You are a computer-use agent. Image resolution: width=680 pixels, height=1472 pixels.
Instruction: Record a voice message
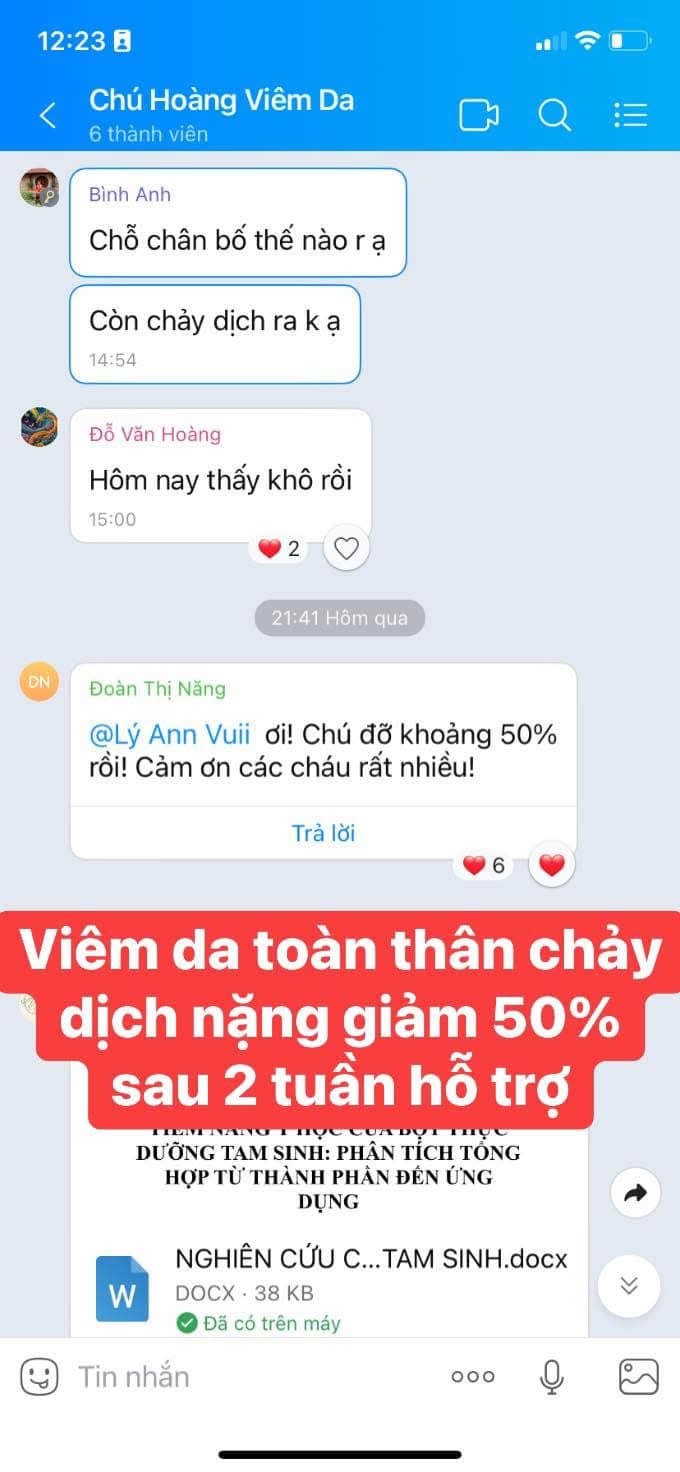pos(551,1377)
